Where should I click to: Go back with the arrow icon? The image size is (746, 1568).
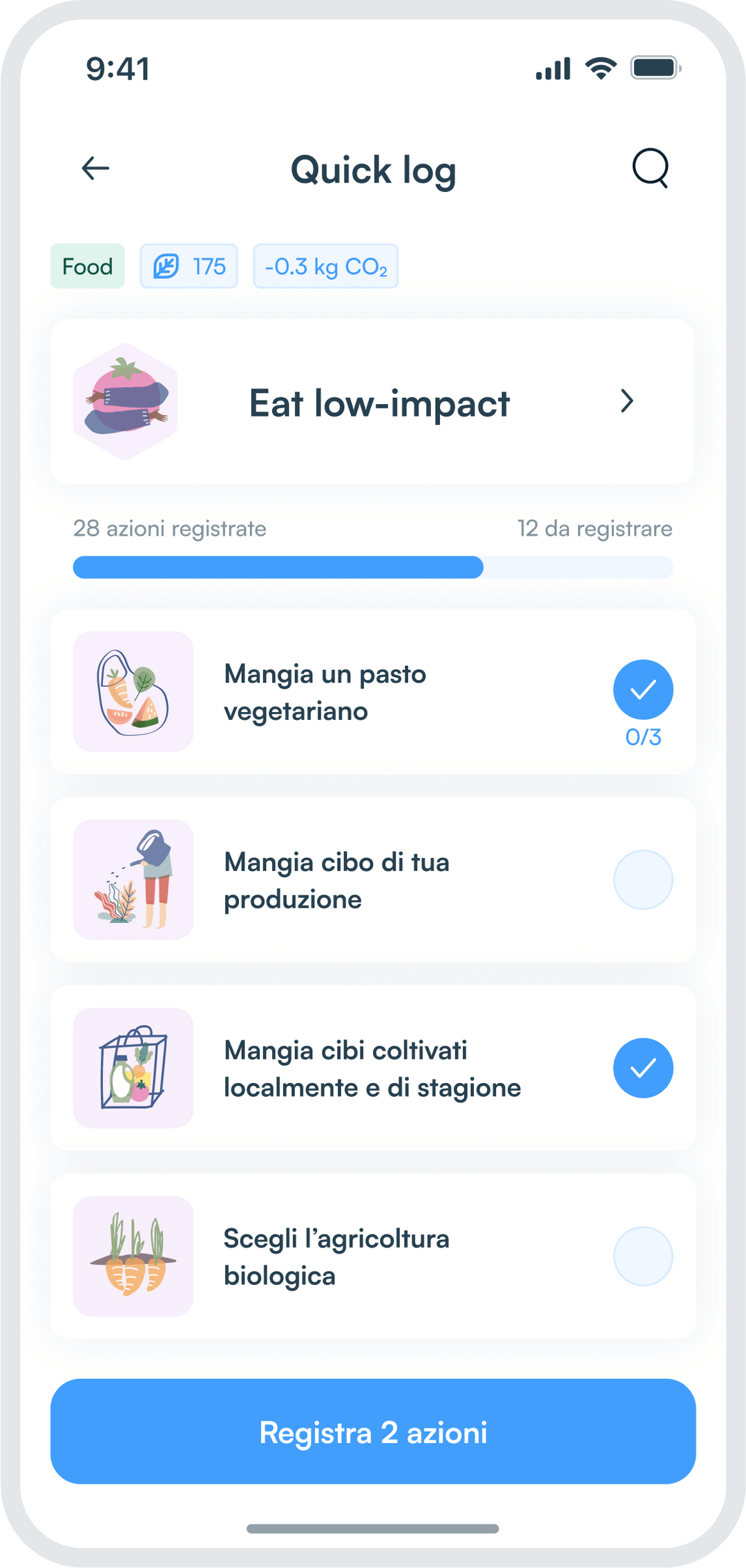click(95, 168)
